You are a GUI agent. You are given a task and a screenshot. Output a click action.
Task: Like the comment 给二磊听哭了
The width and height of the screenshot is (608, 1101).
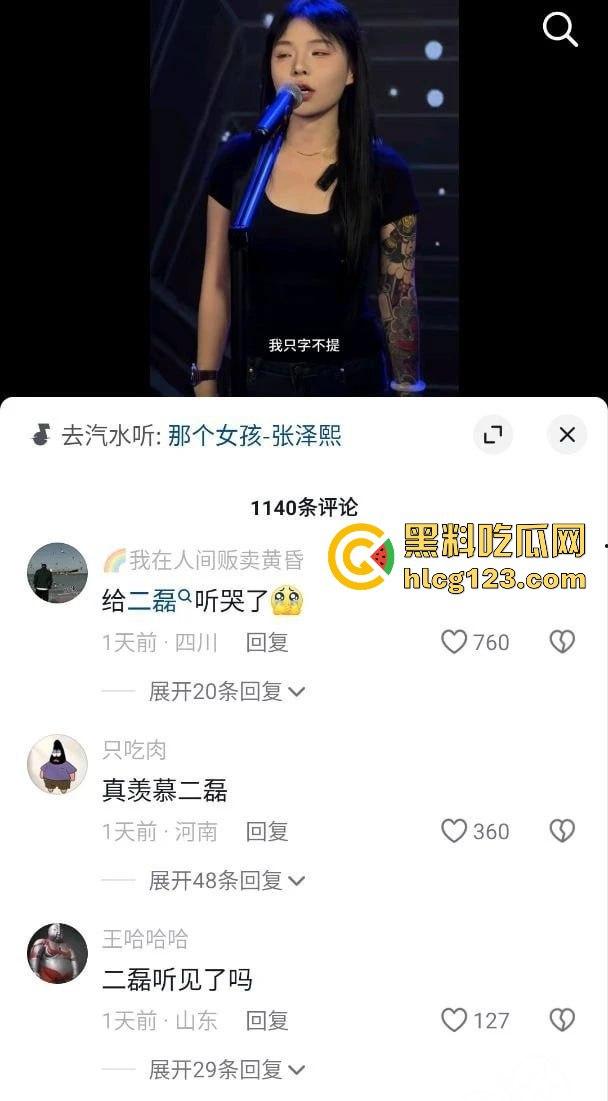(454, 642)
